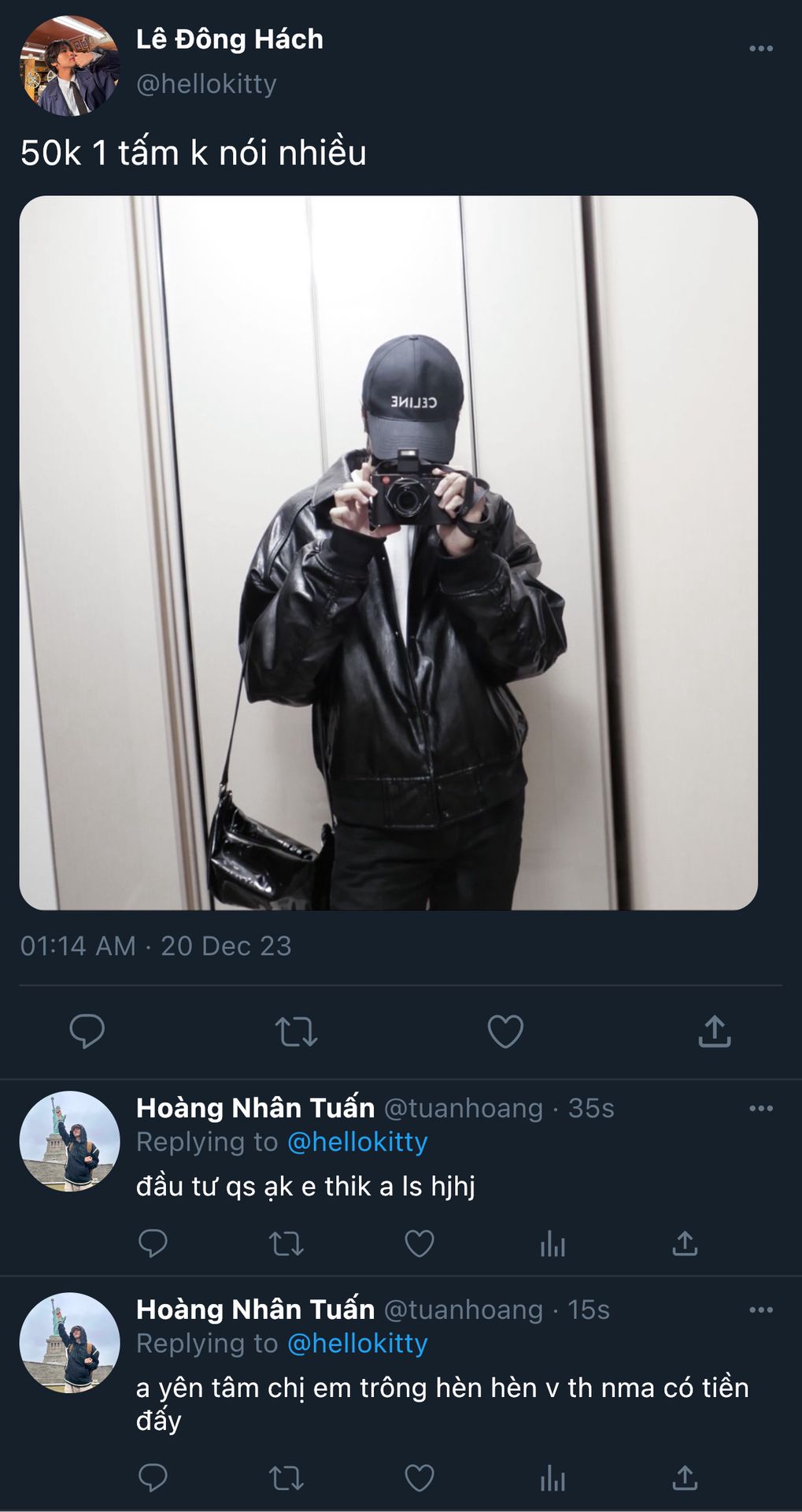Open Hoàng Nhân Tuấn's avatar on 35s reply
Viewport: 802px width, 1512px height.
point(69,1141)
